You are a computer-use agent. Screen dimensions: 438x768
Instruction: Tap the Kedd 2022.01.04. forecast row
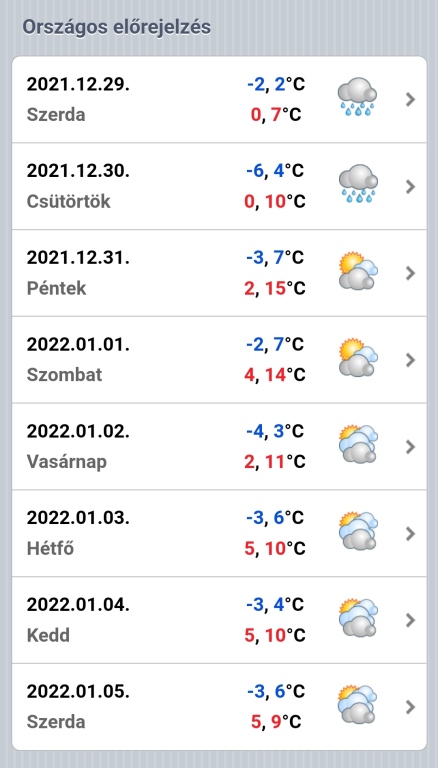pyautogui.click(x=219, y=620)
